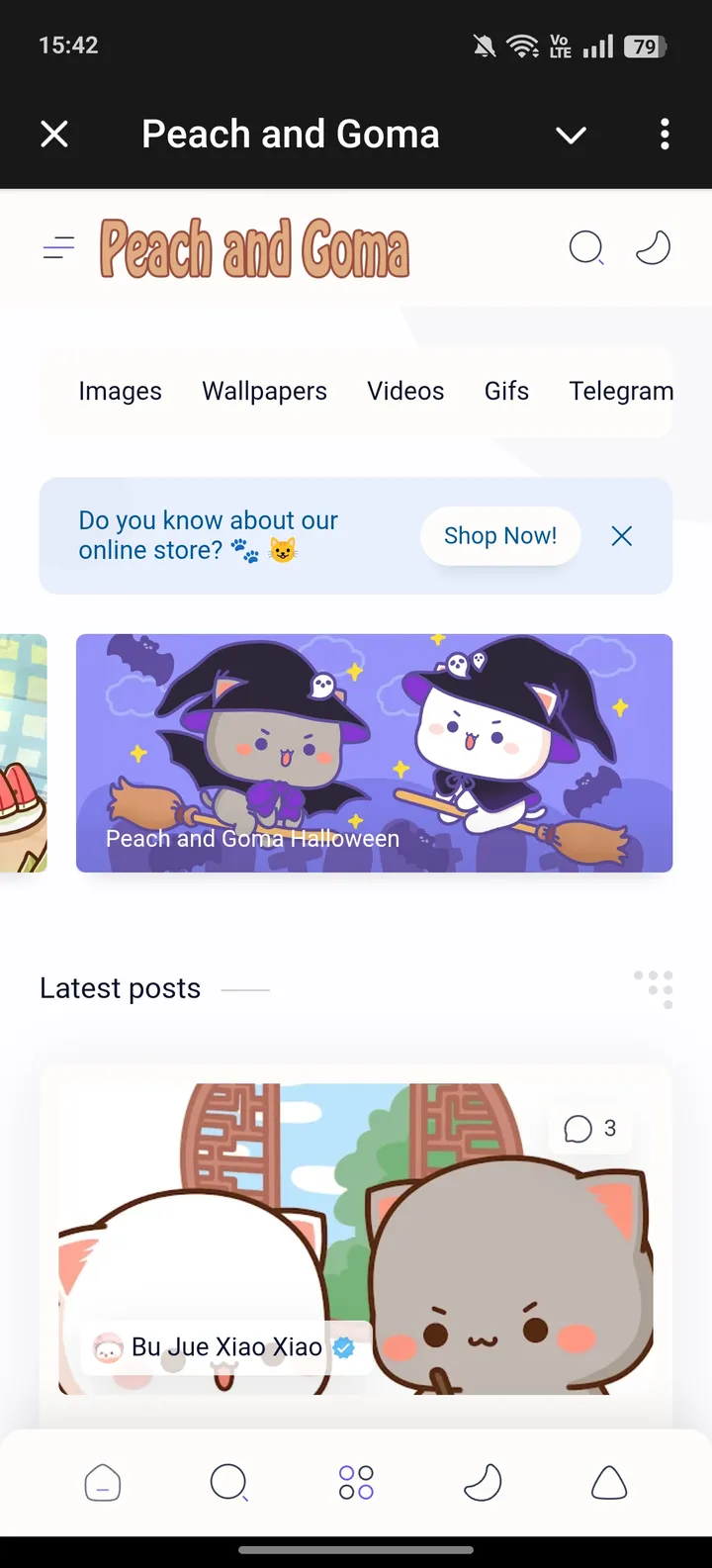Tap the triangle icon in bottom bar
712x1568 pixels.
pos(609,1482)
